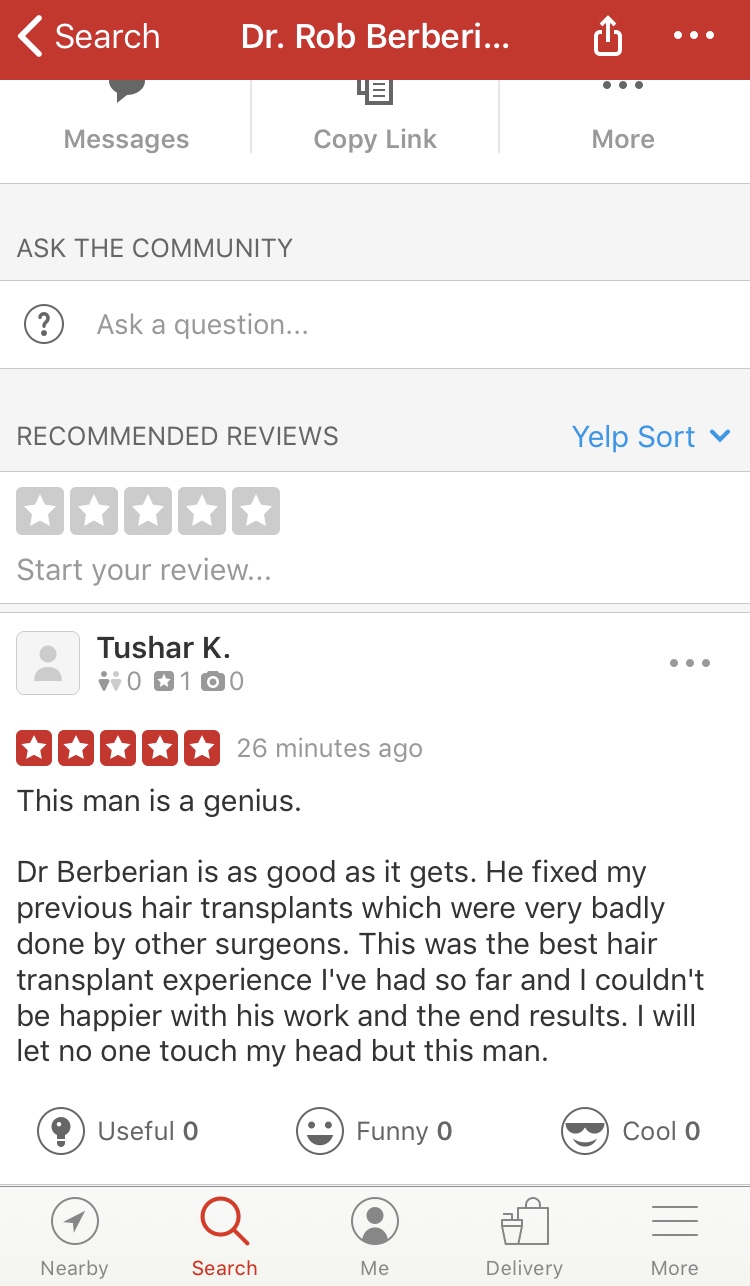Ask a question to the community
The width and height of the screenshot is (750, 1286).
375,325
